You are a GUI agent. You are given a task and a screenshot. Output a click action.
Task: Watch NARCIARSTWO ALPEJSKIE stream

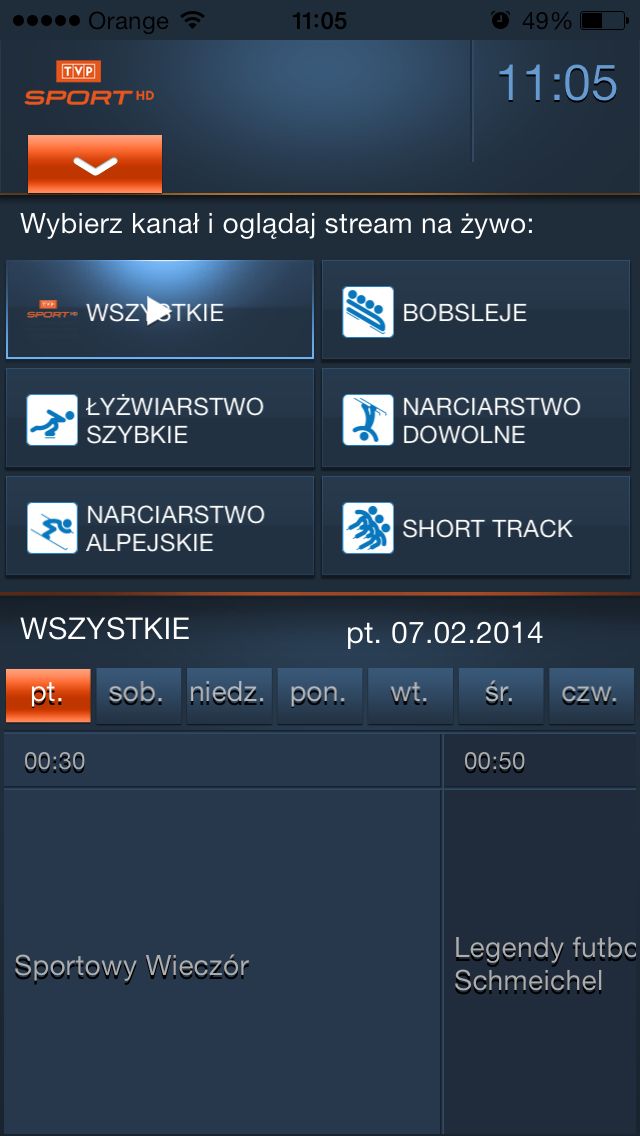click(x=160, y=527)
